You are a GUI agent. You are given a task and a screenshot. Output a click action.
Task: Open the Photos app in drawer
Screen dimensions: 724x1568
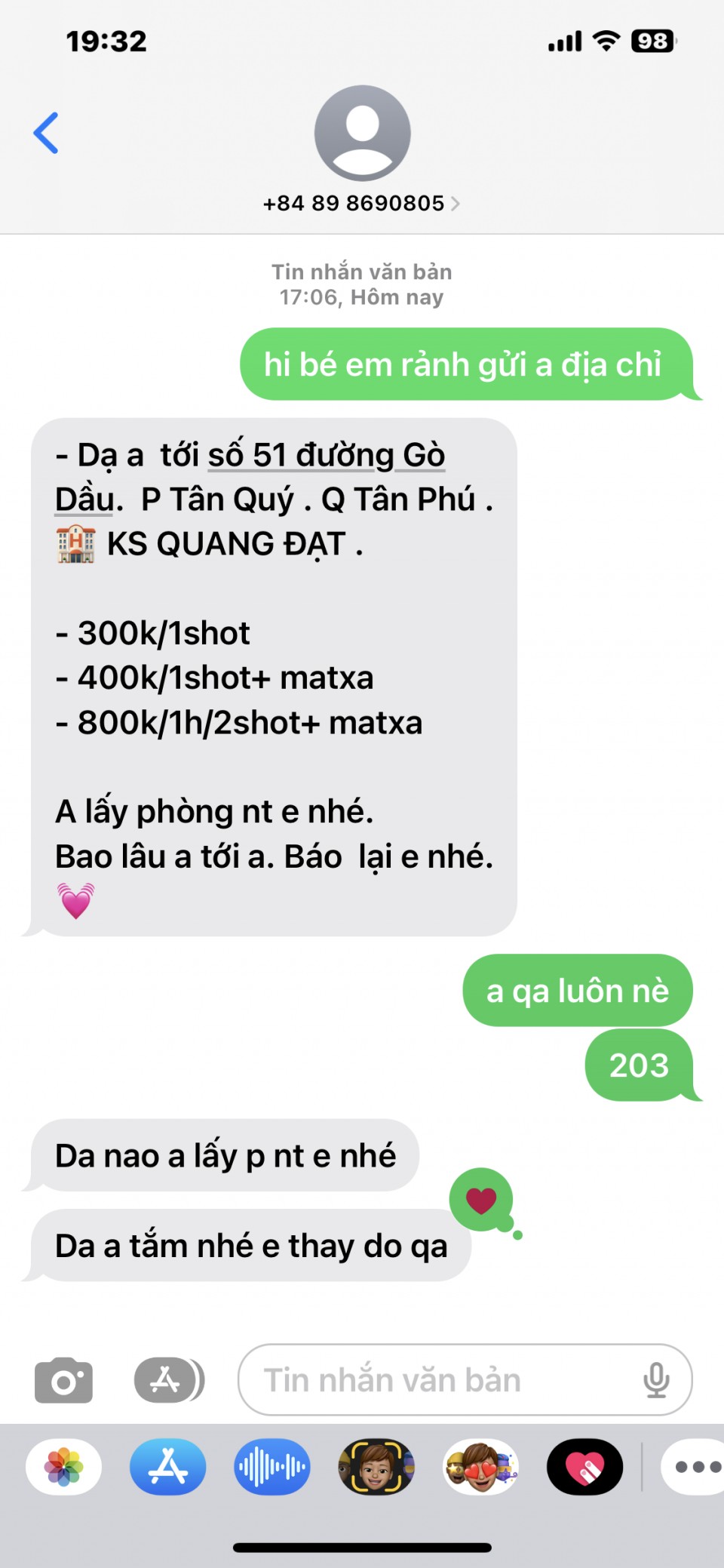point(64,1468)
